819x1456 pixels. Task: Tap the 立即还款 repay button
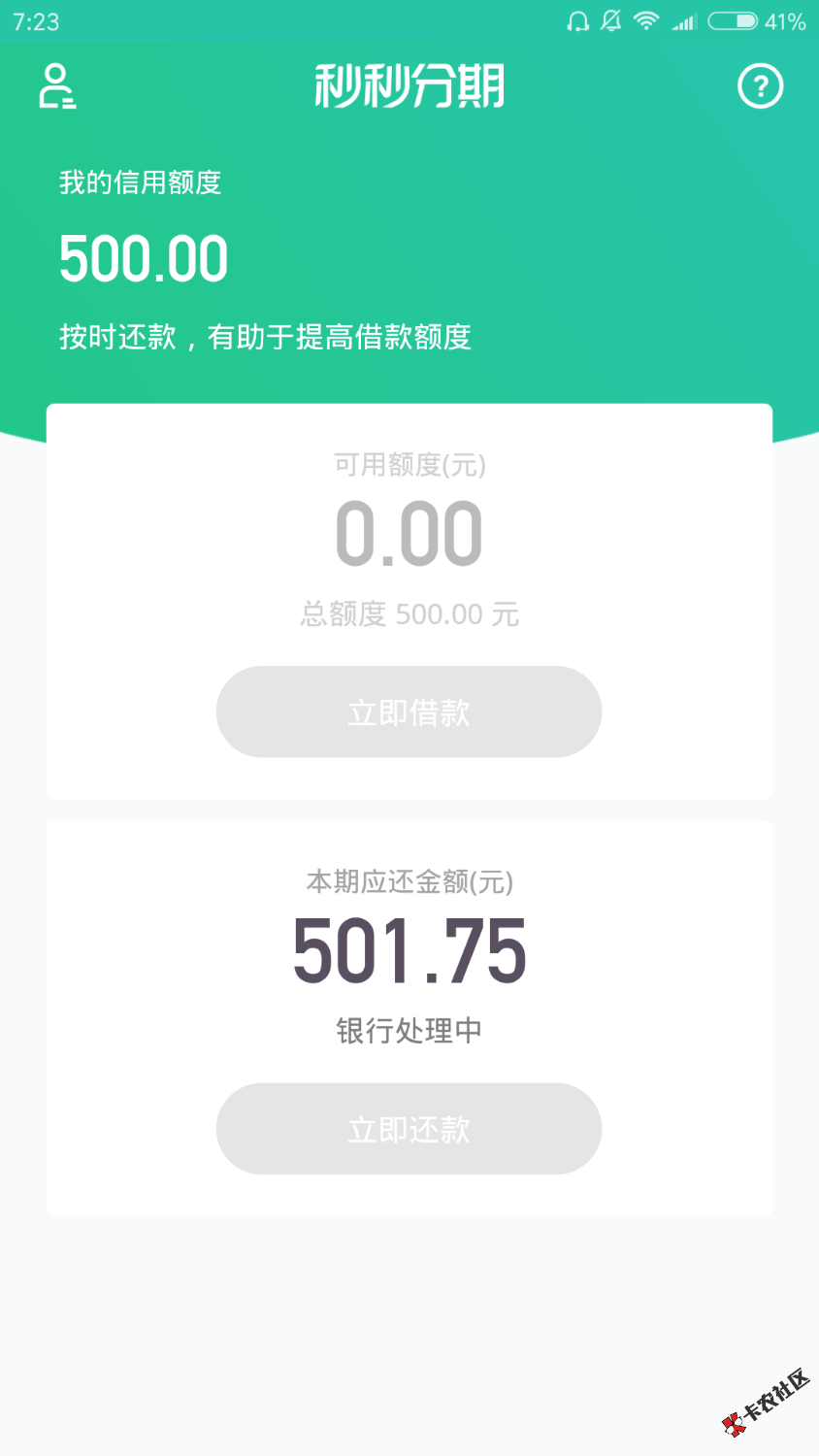click(409, 1129)
